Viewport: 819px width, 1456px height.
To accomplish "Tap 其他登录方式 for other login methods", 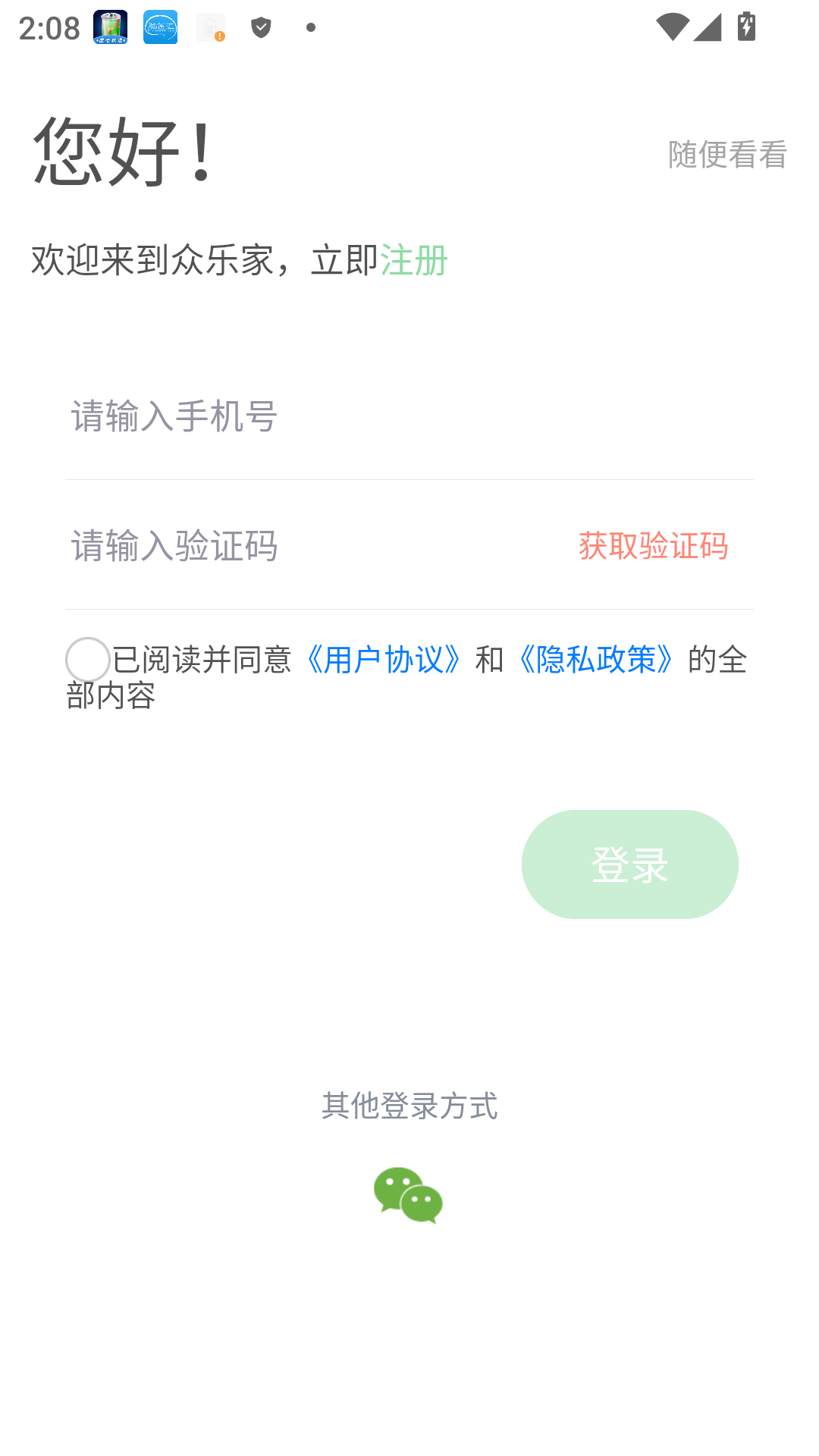I will tap(409, 1107).
